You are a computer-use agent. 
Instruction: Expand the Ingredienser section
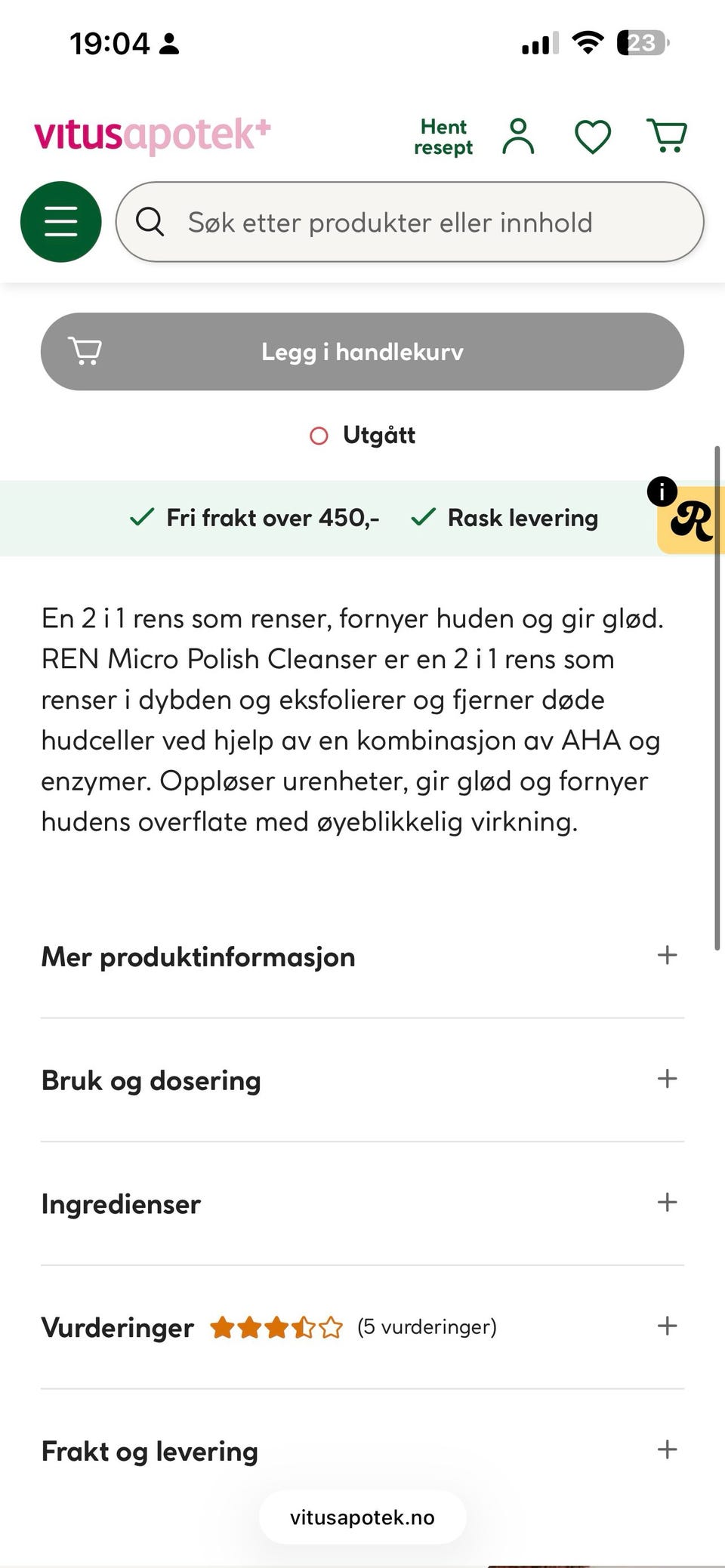(x=362, y=1204)
